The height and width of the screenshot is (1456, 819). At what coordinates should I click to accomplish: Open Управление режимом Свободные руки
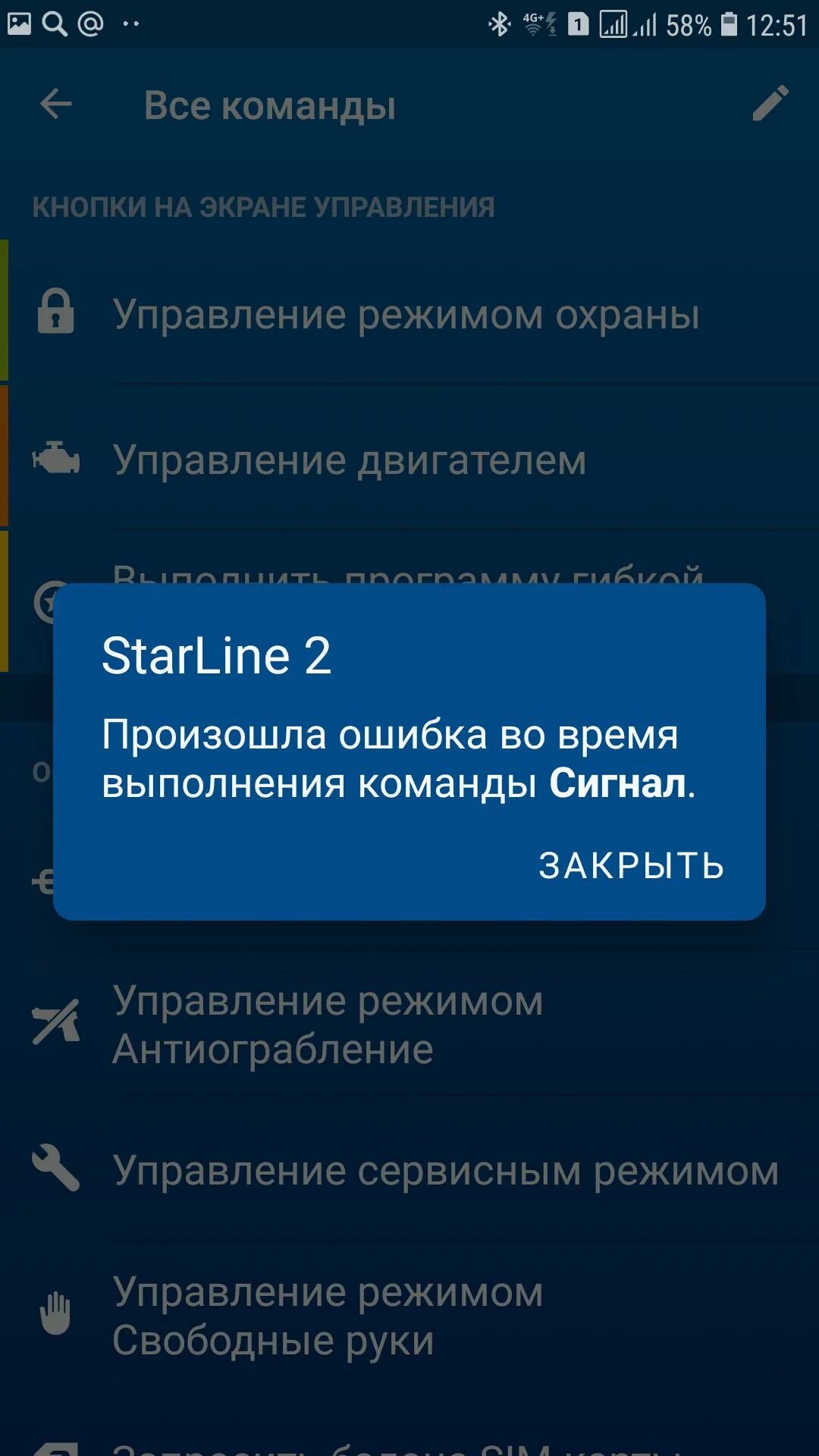point(409,1315)
